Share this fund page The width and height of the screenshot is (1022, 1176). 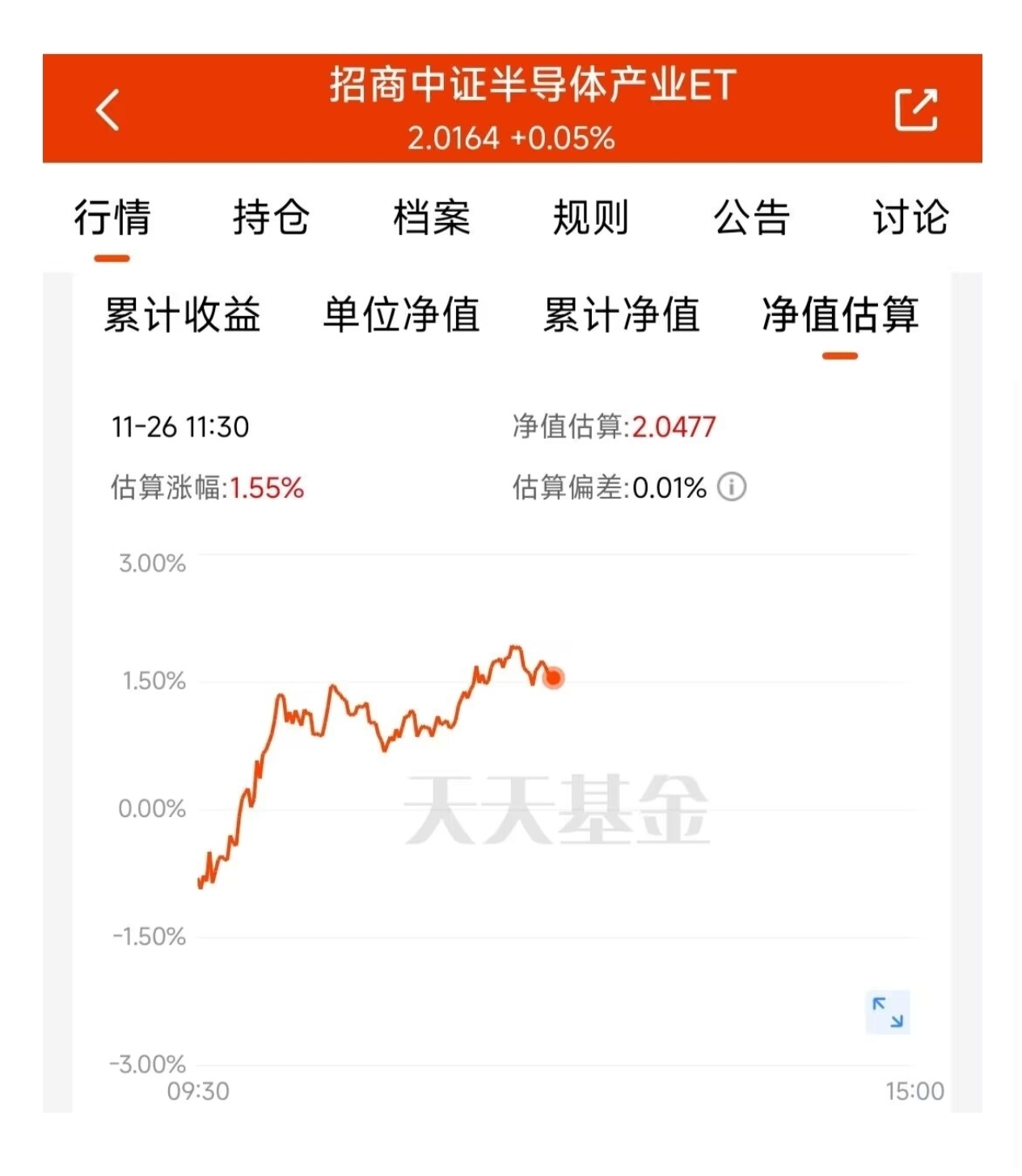pos(916,109)
